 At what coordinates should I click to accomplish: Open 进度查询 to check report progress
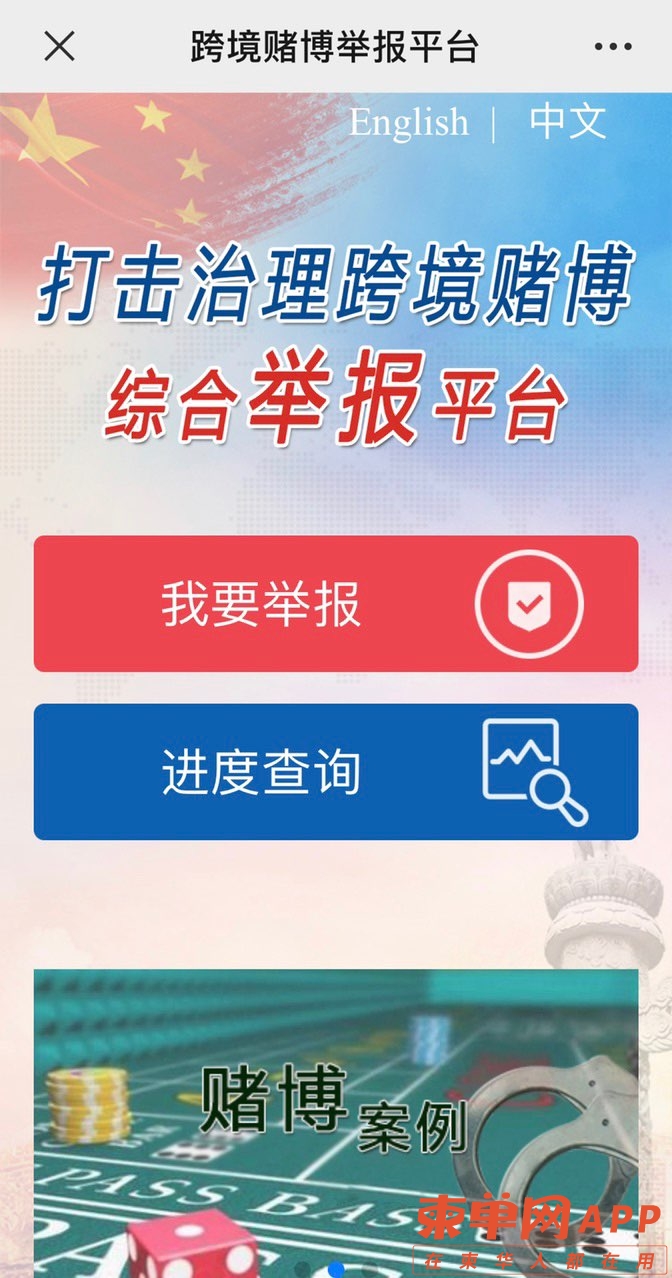coord(336,772)
